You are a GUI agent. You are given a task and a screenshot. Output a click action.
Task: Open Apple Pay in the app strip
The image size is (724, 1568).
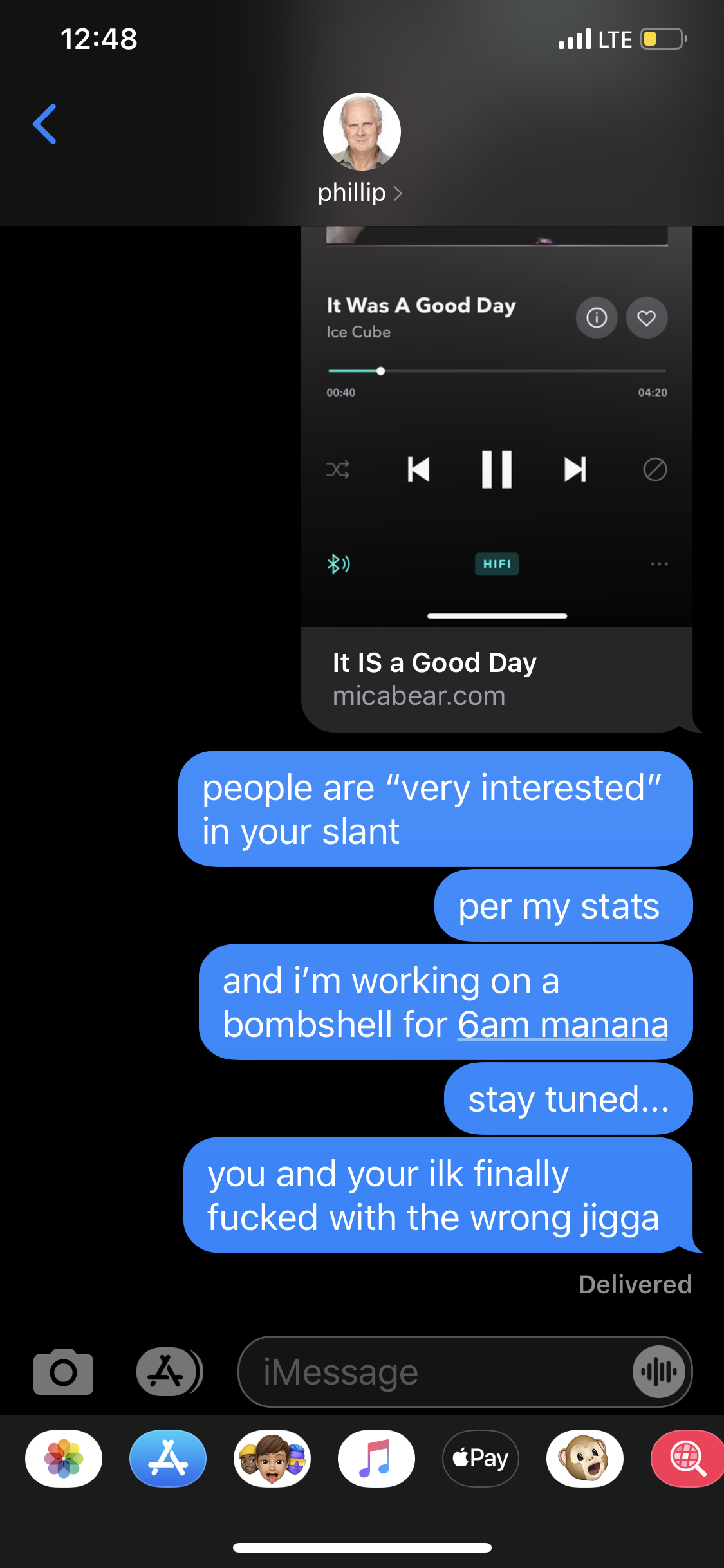point(481,1458)
